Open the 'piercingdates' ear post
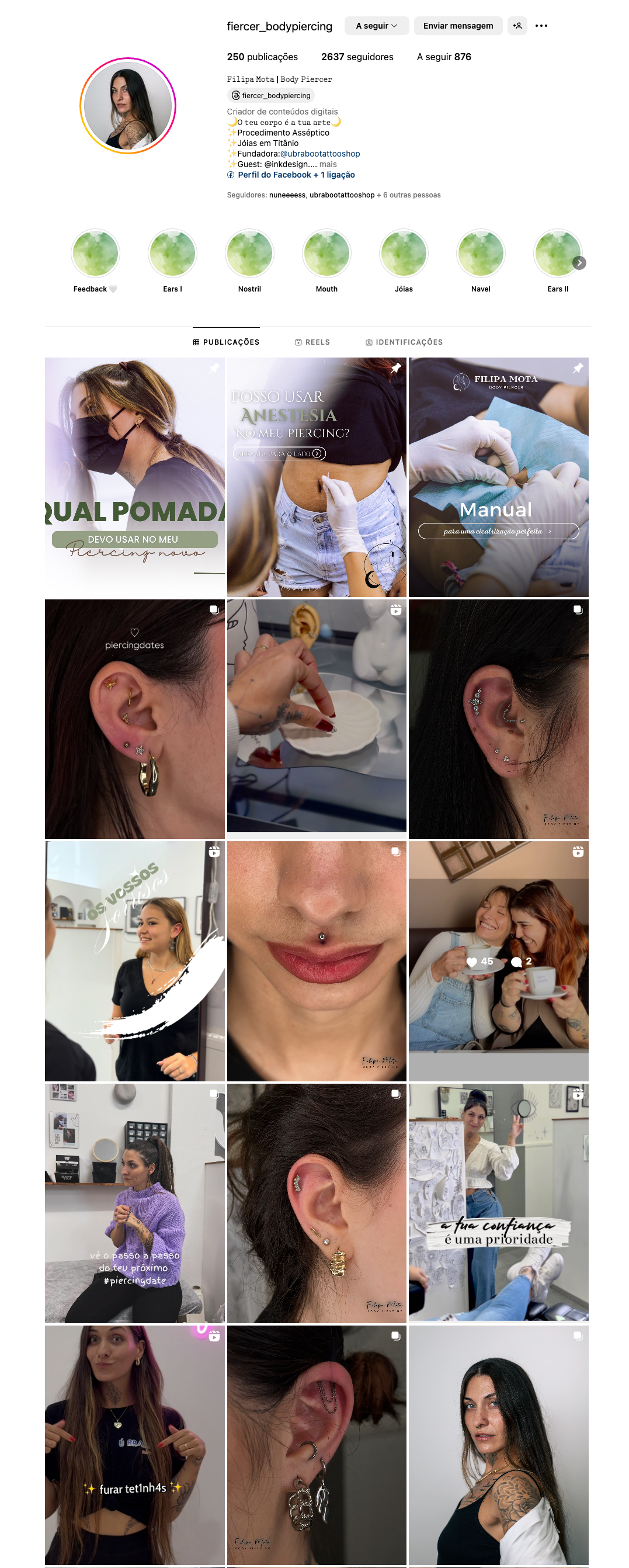The height and width of the screenshot is (1568, 629). pyautogui.click(x=134, y=718)
